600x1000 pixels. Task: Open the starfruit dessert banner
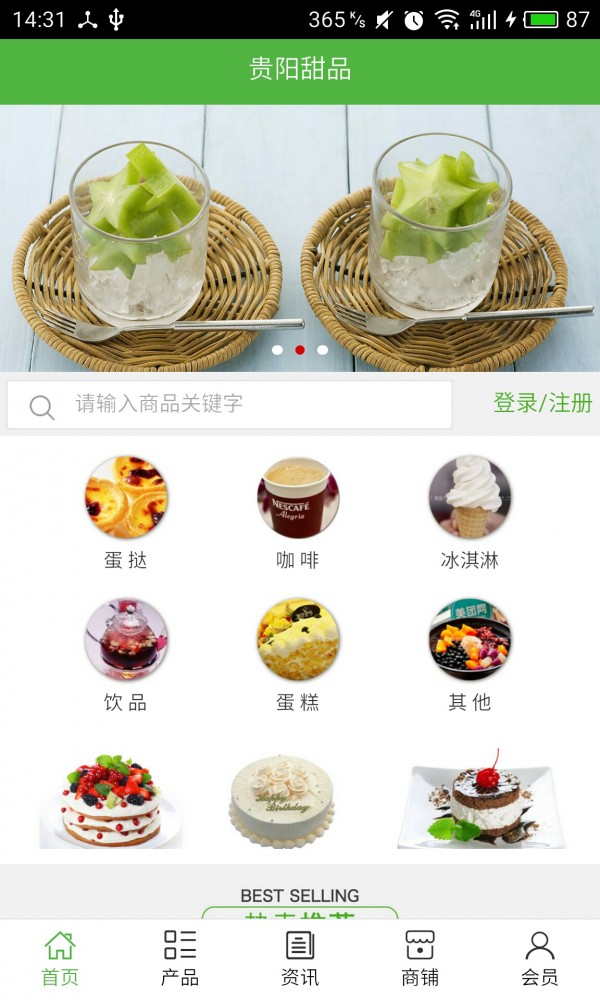click(x=300, y=238)
